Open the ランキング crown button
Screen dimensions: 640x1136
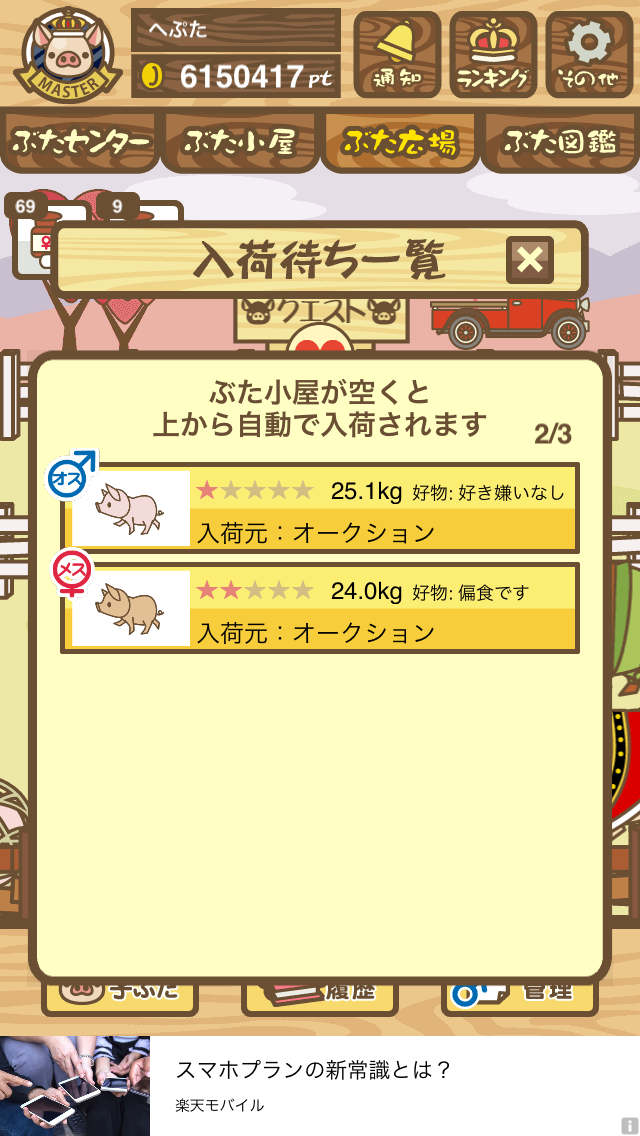pyautogui.click(x=493, y=54)
